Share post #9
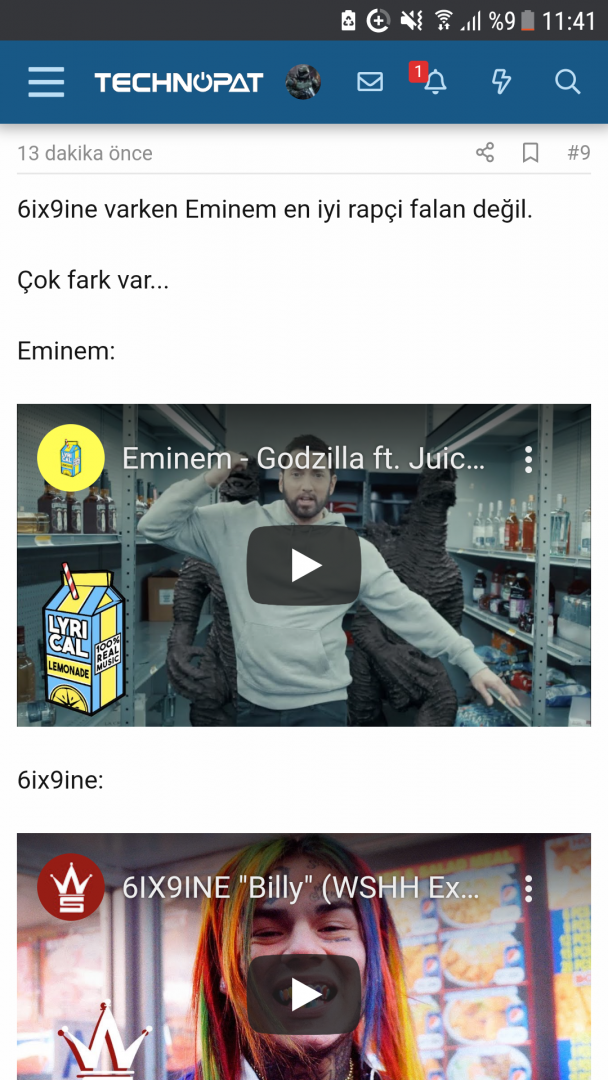Screen dimensions: 608x1080 tap(485, 153)
